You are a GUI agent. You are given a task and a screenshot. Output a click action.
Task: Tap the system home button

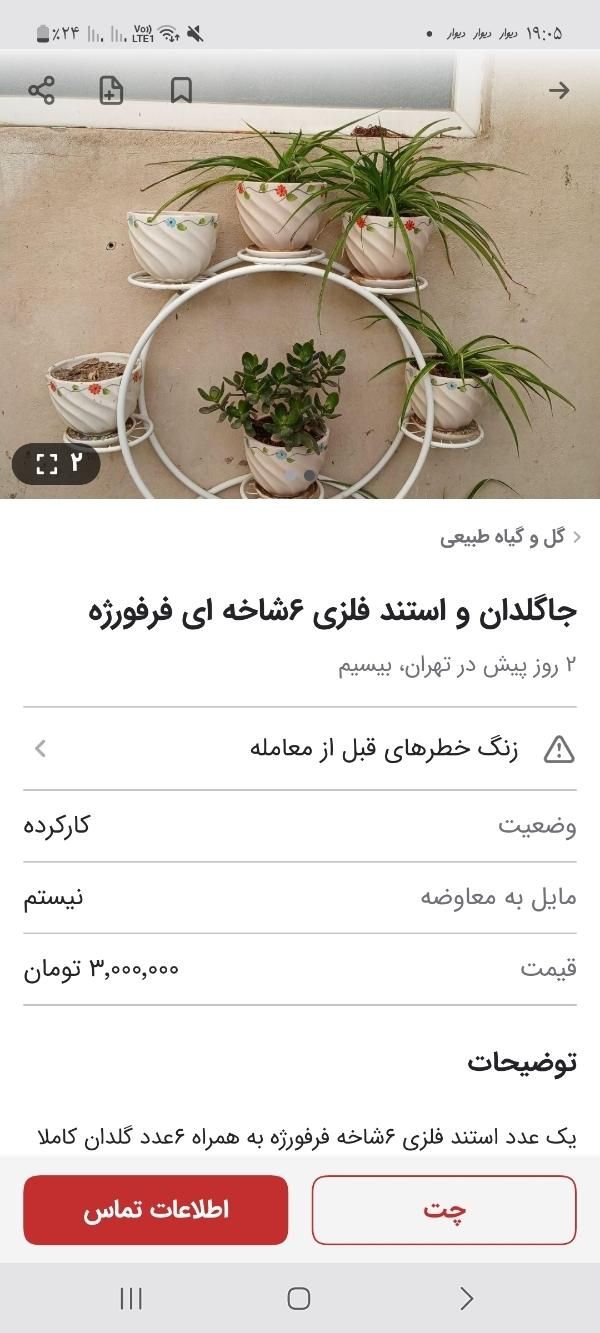point(298,1298)
